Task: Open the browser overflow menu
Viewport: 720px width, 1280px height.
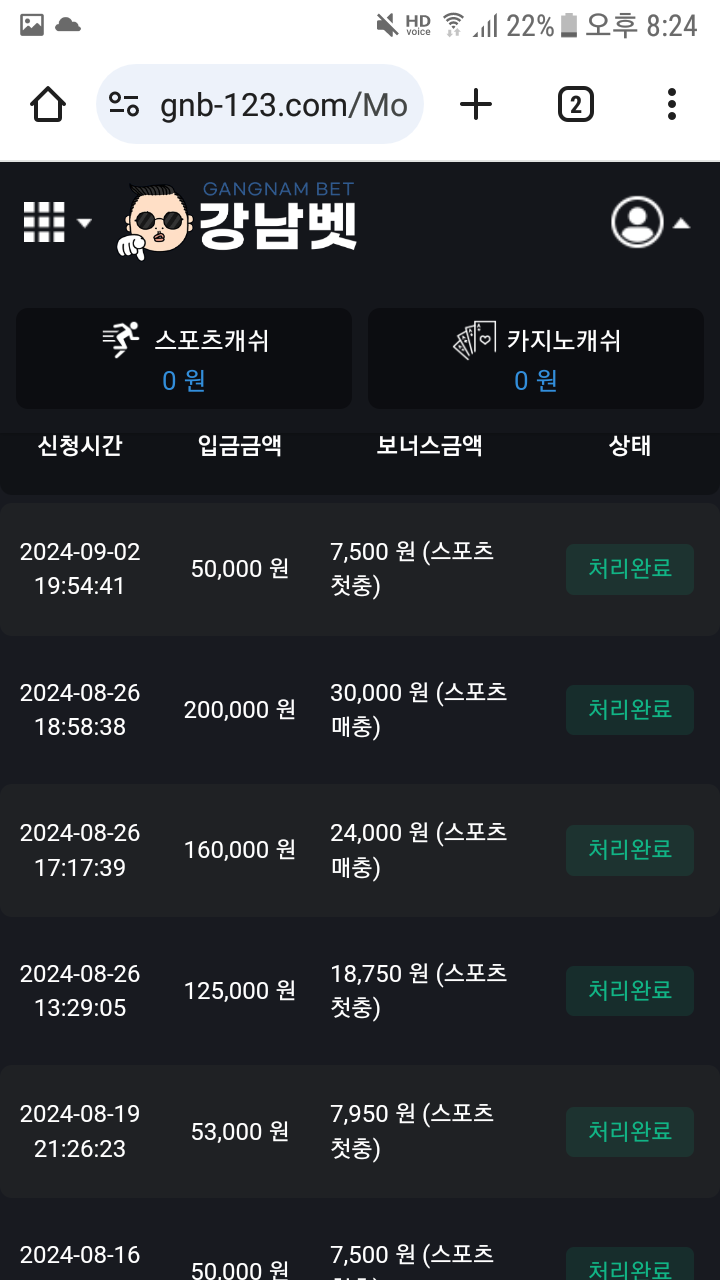Action: [x=671, y=104]
